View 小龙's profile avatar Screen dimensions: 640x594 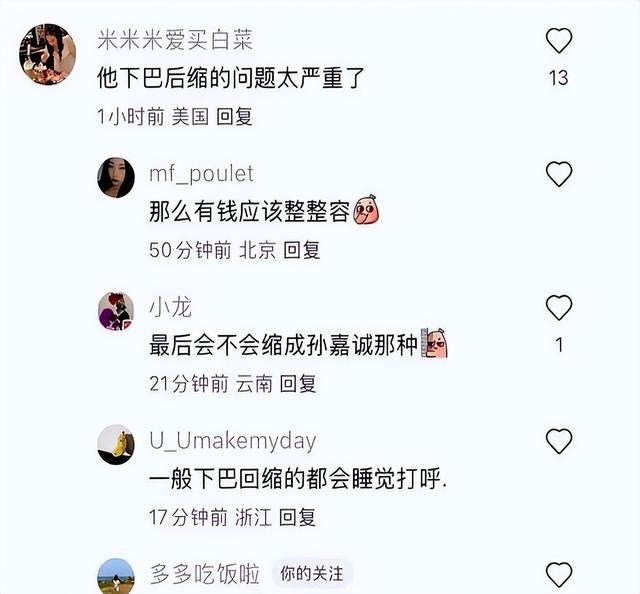coord(116,311)
